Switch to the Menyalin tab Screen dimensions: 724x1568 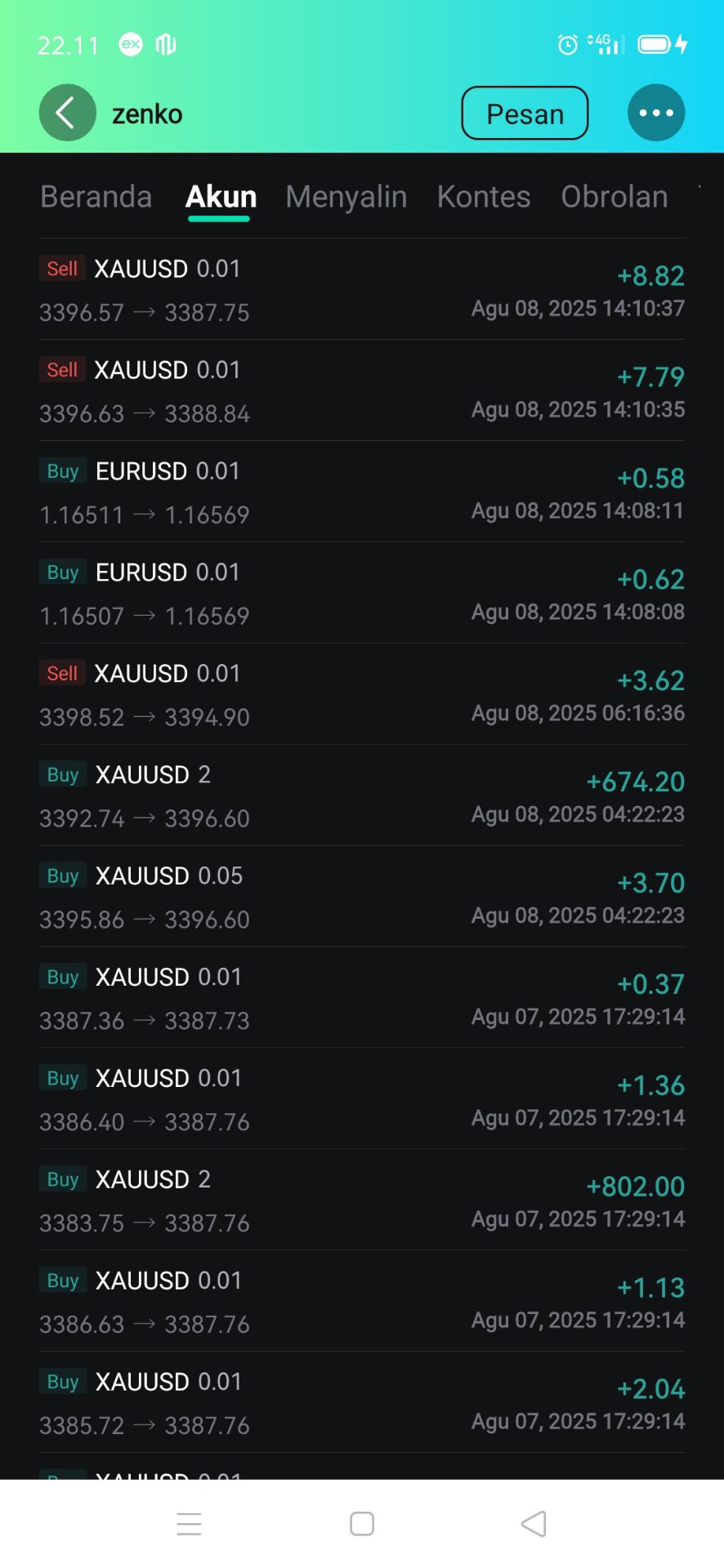(346, 197)
